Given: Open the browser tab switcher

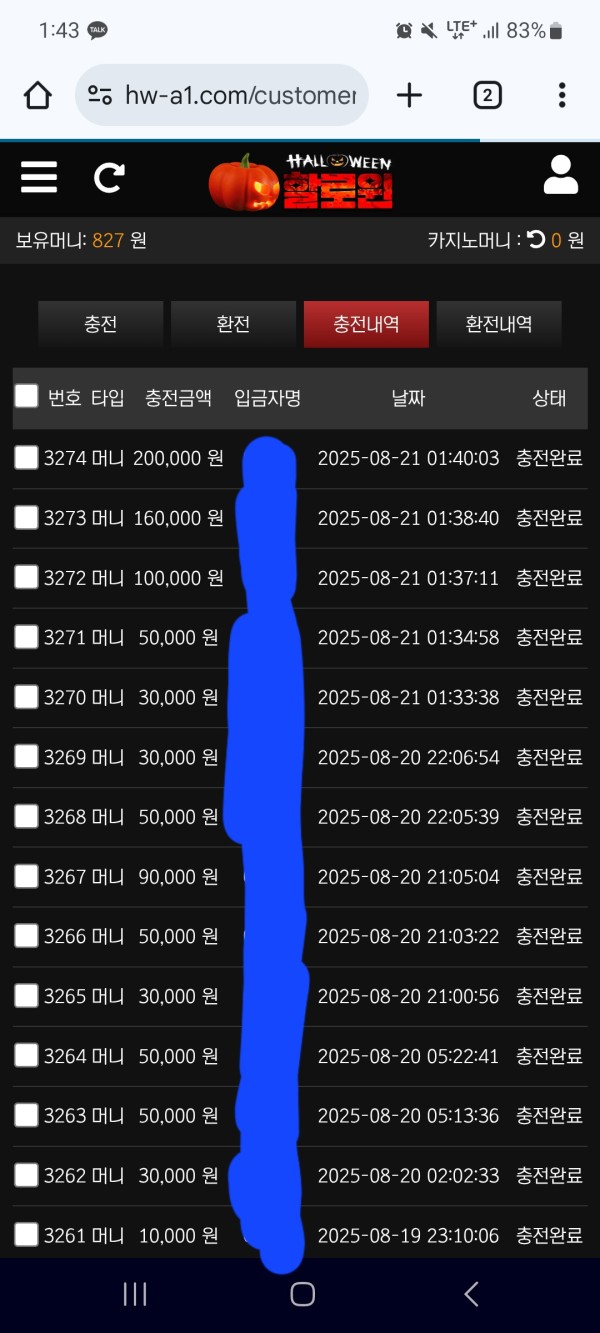Looking at the screenshot, I should click(487, 95).
